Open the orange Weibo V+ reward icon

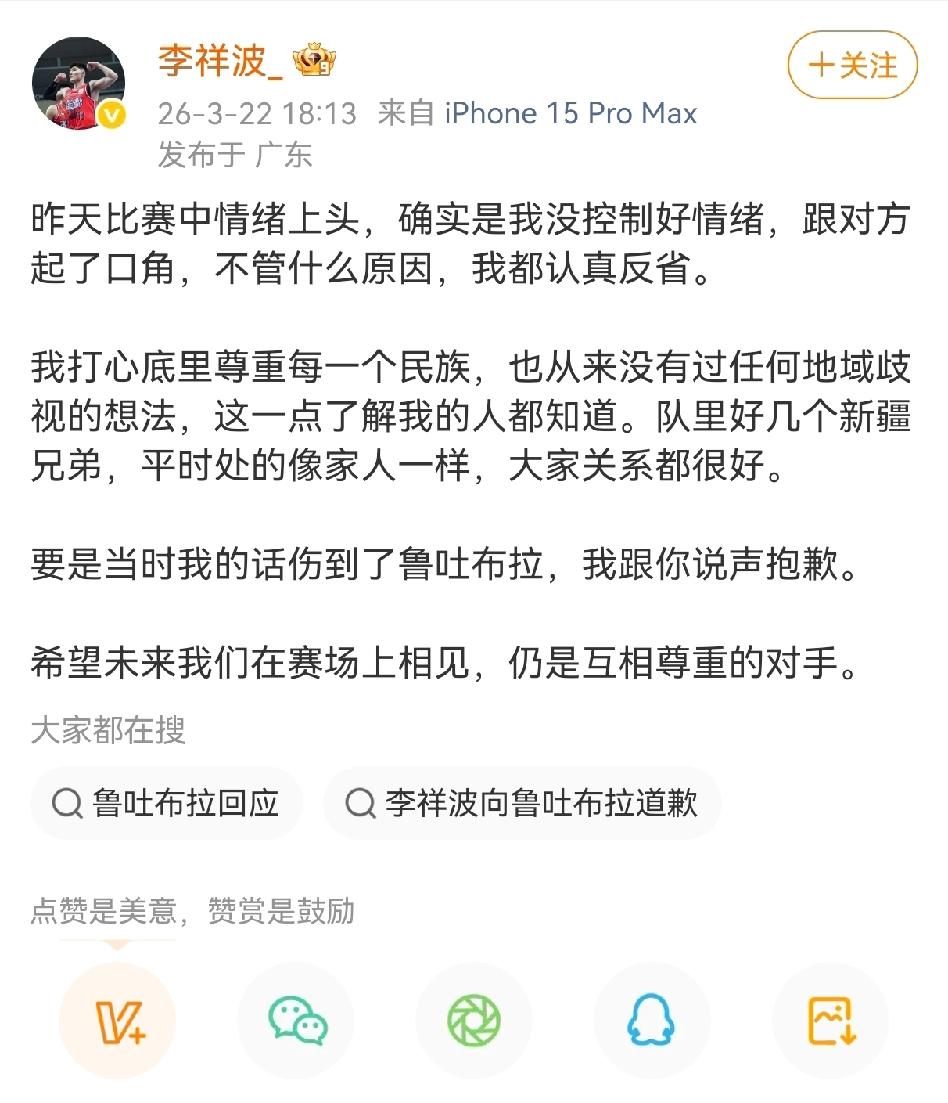118,1018
